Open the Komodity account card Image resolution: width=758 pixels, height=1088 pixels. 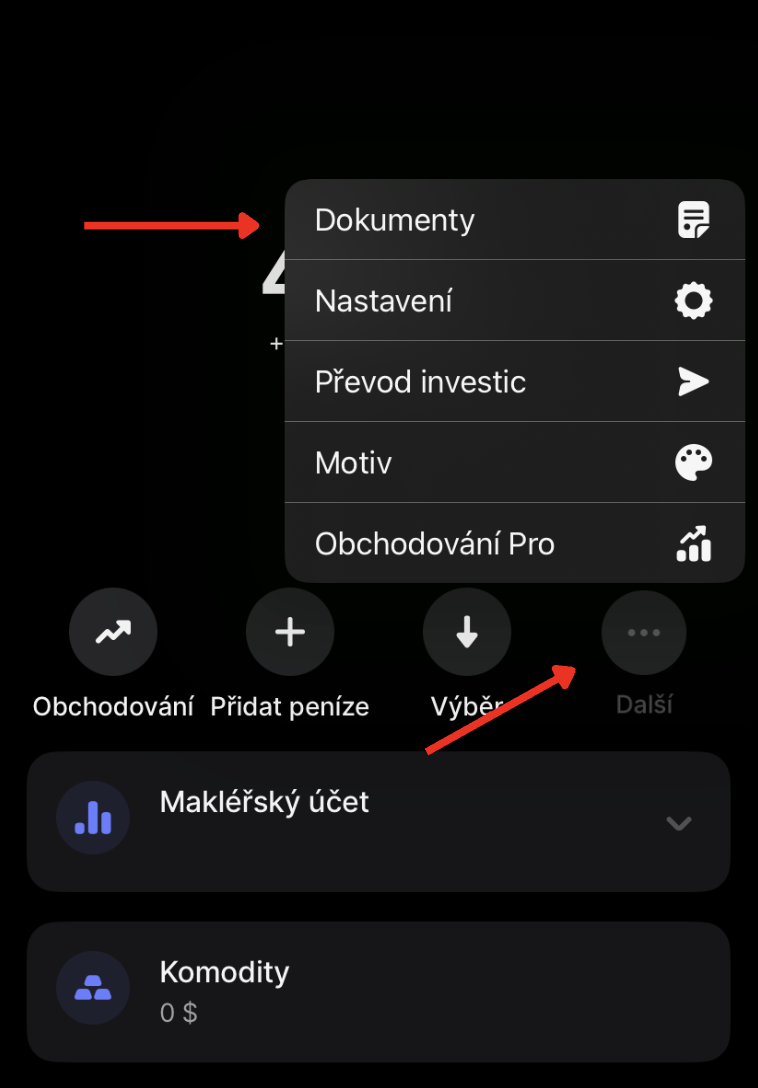(378, 990)
